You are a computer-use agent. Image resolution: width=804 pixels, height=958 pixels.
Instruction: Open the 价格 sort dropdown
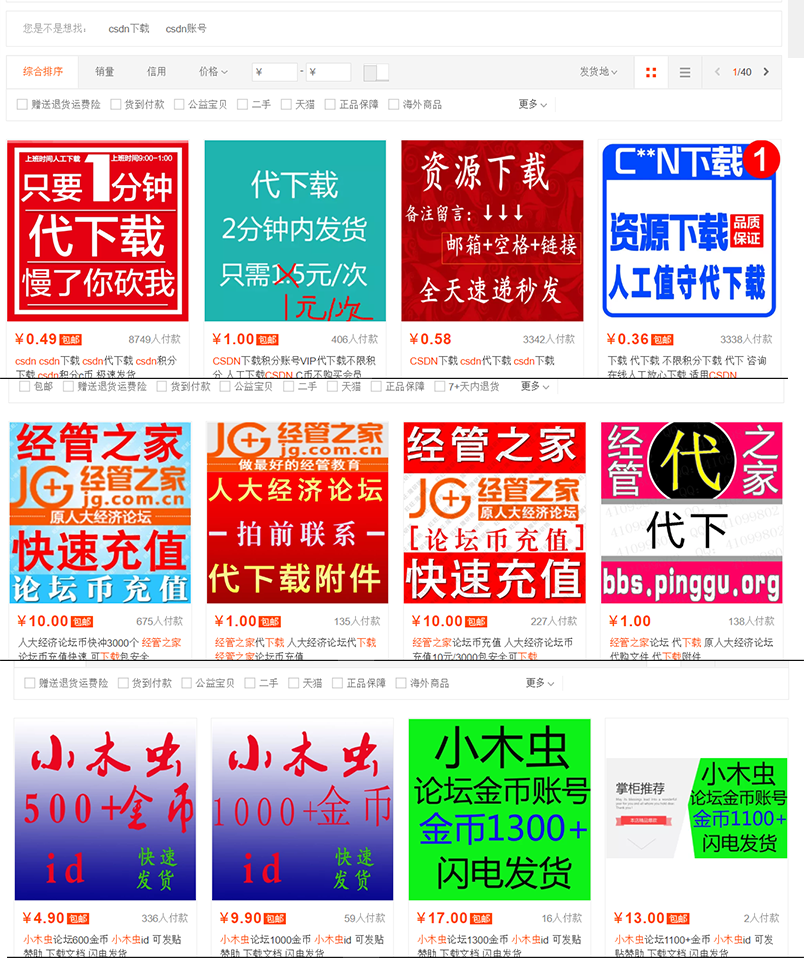point(213,72)
